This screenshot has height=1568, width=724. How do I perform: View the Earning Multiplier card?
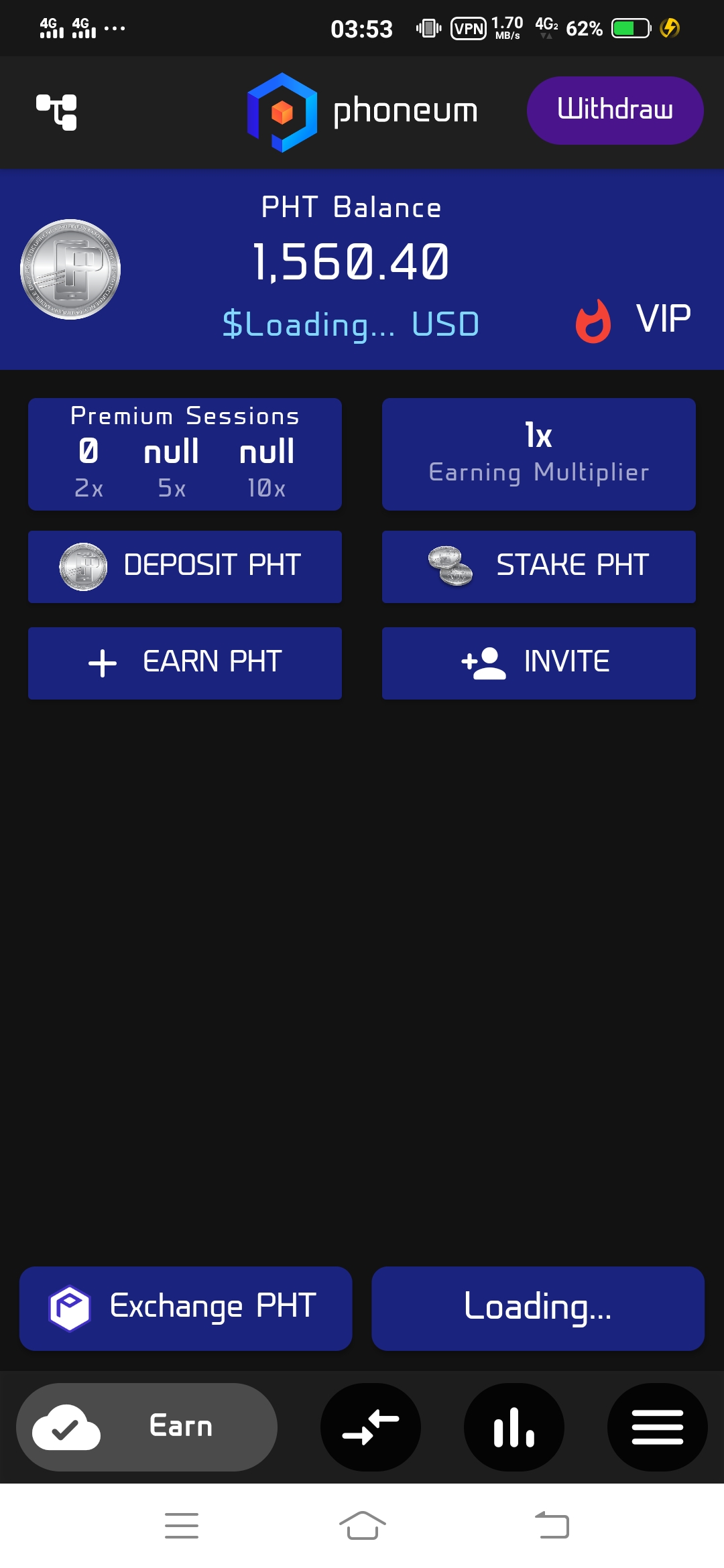[538, 454]
